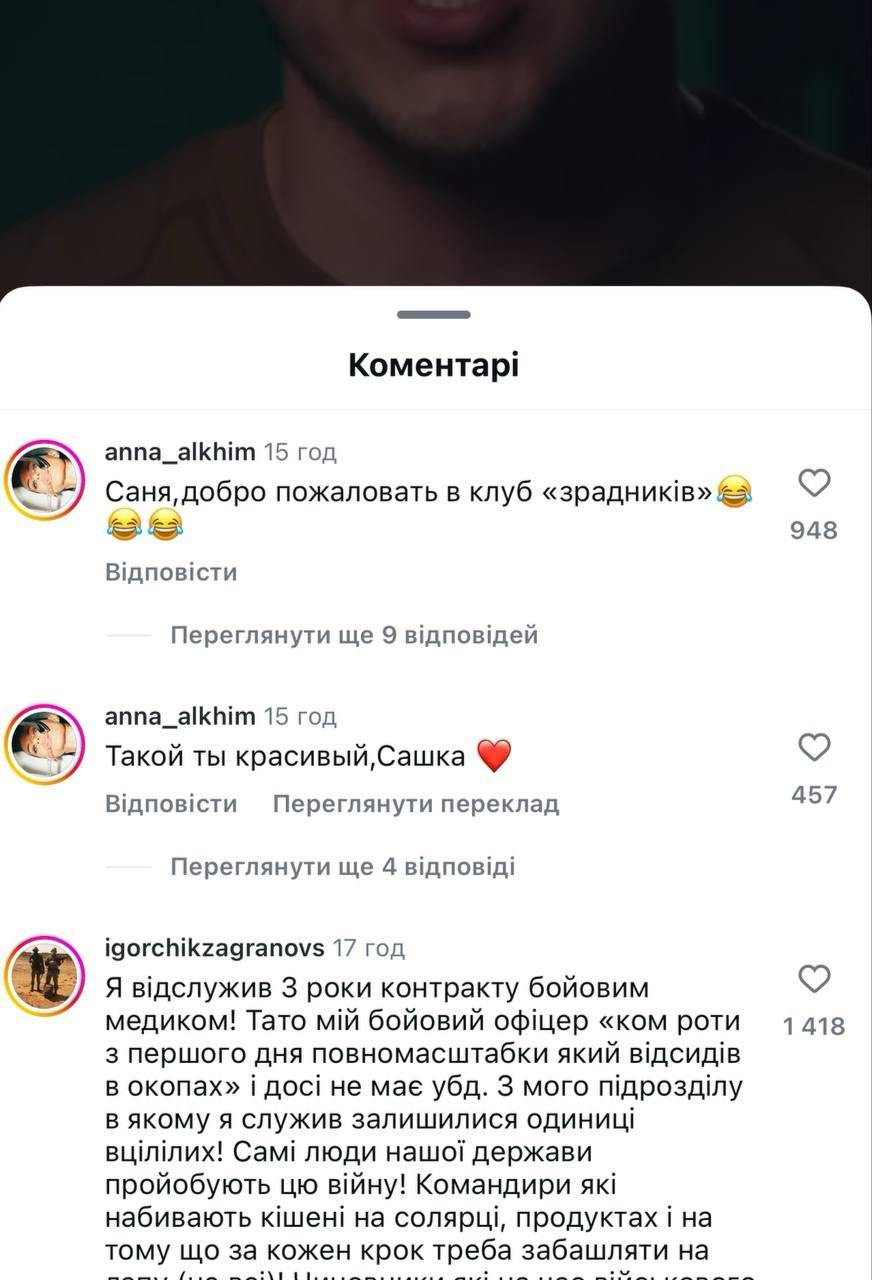Like the «зрадників» club comment by anna_alkhim
The height and width of the screenshot is (1280, 872).
[x=814, y=484]
